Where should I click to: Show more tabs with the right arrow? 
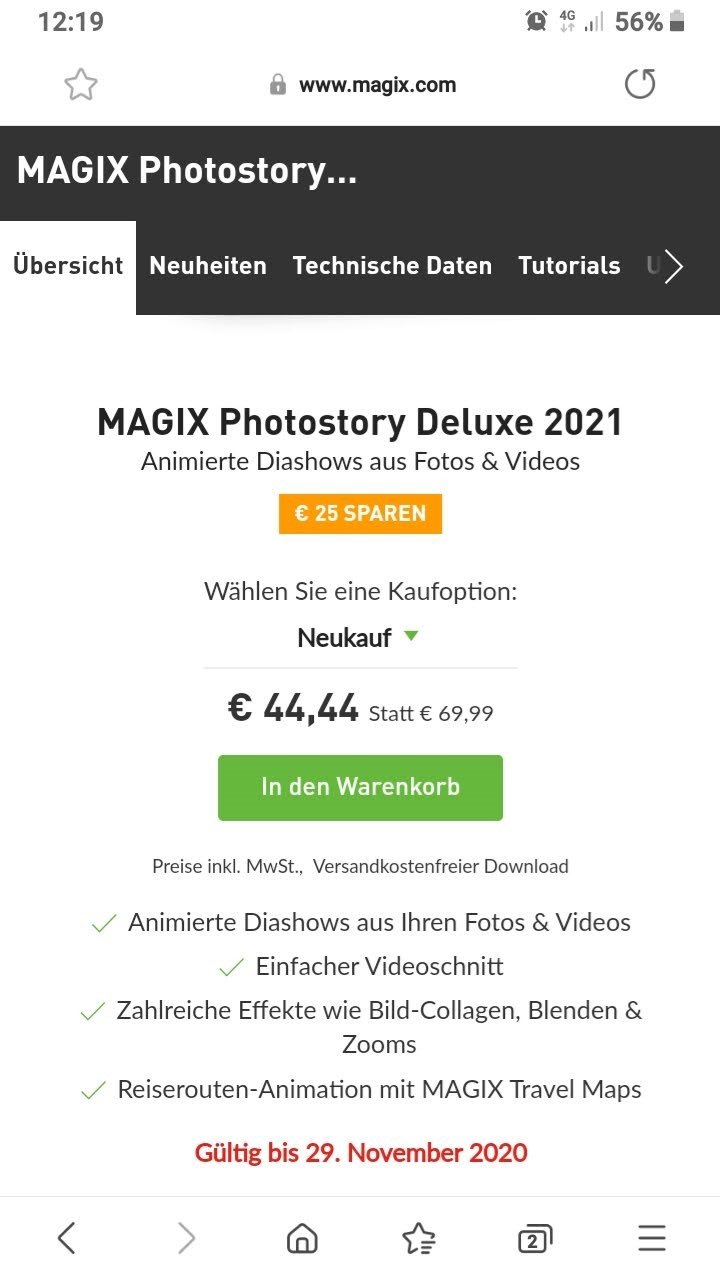tap(675, 266)
